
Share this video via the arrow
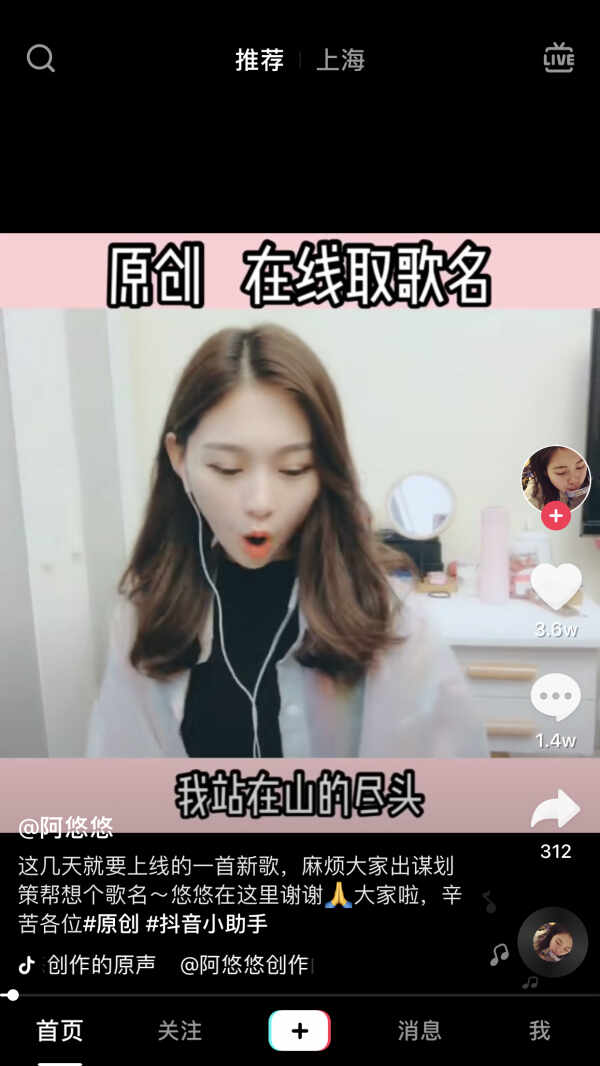tap(555, 809)
